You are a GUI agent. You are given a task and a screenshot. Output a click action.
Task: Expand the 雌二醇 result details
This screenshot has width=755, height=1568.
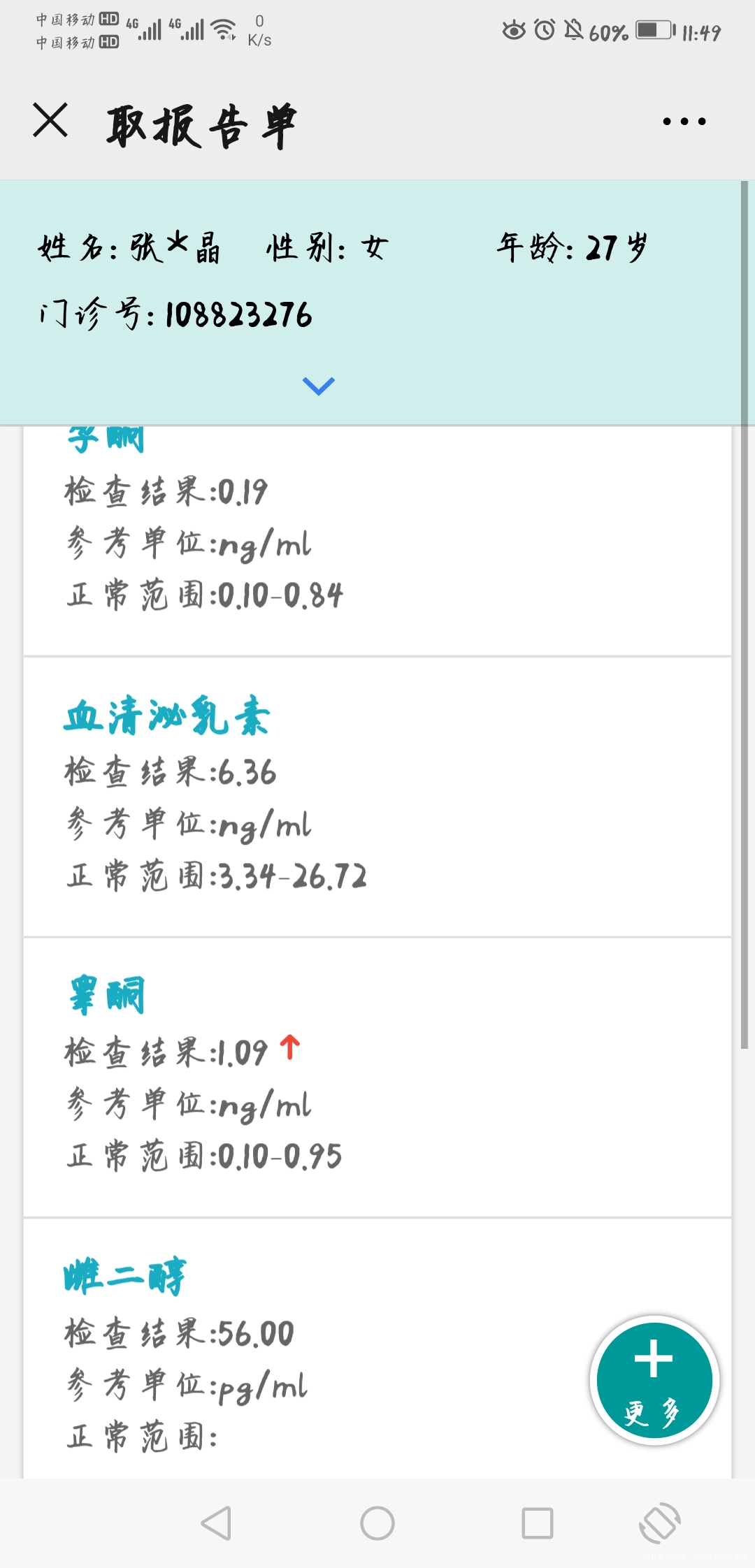124,1273
